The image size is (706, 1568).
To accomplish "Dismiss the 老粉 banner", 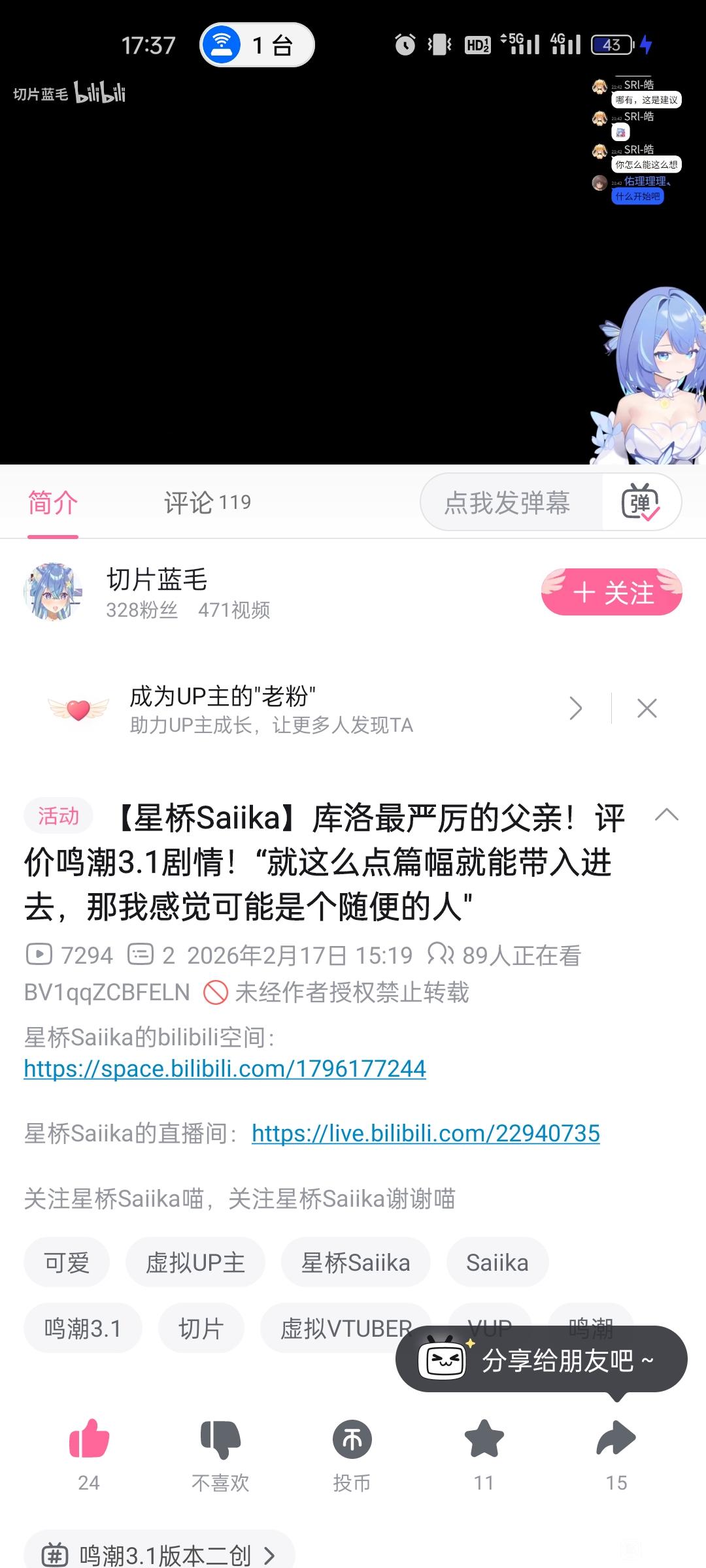I will point(647,708).
